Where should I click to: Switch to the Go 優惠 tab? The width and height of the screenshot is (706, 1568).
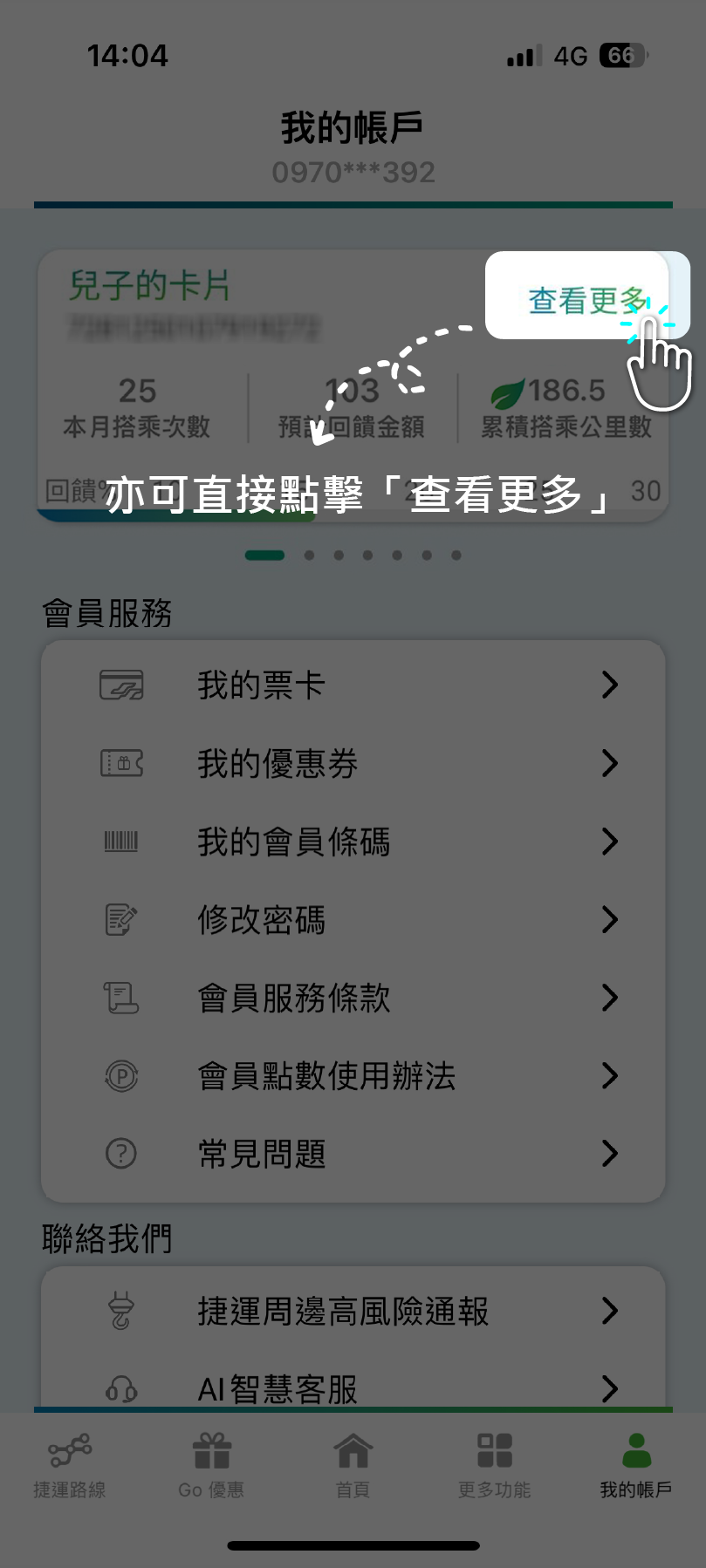click(211, 1466)
